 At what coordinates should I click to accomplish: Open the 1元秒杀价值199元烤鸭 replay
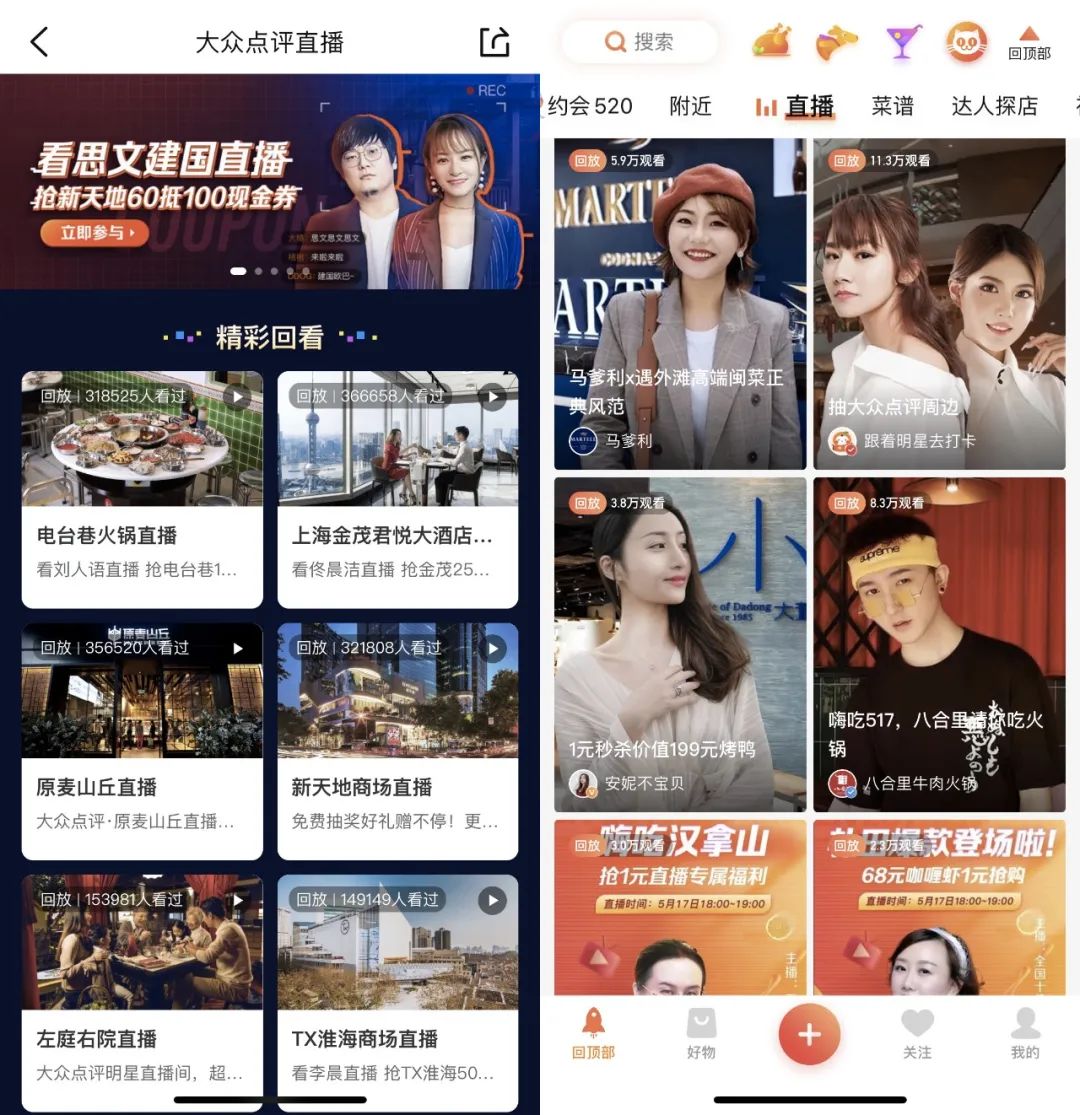[x=680, y=644]
